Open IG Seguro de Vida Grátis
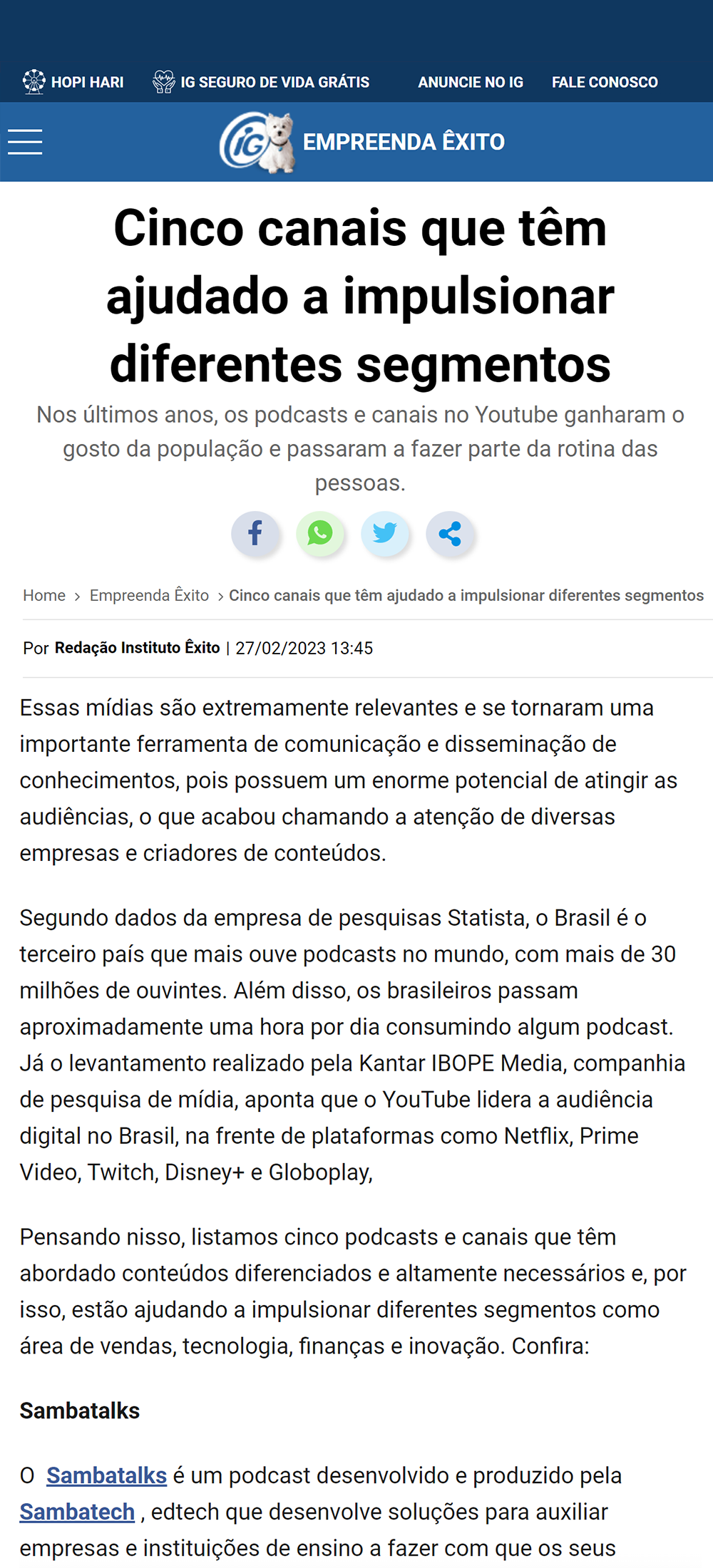 (x=262, y=82)
